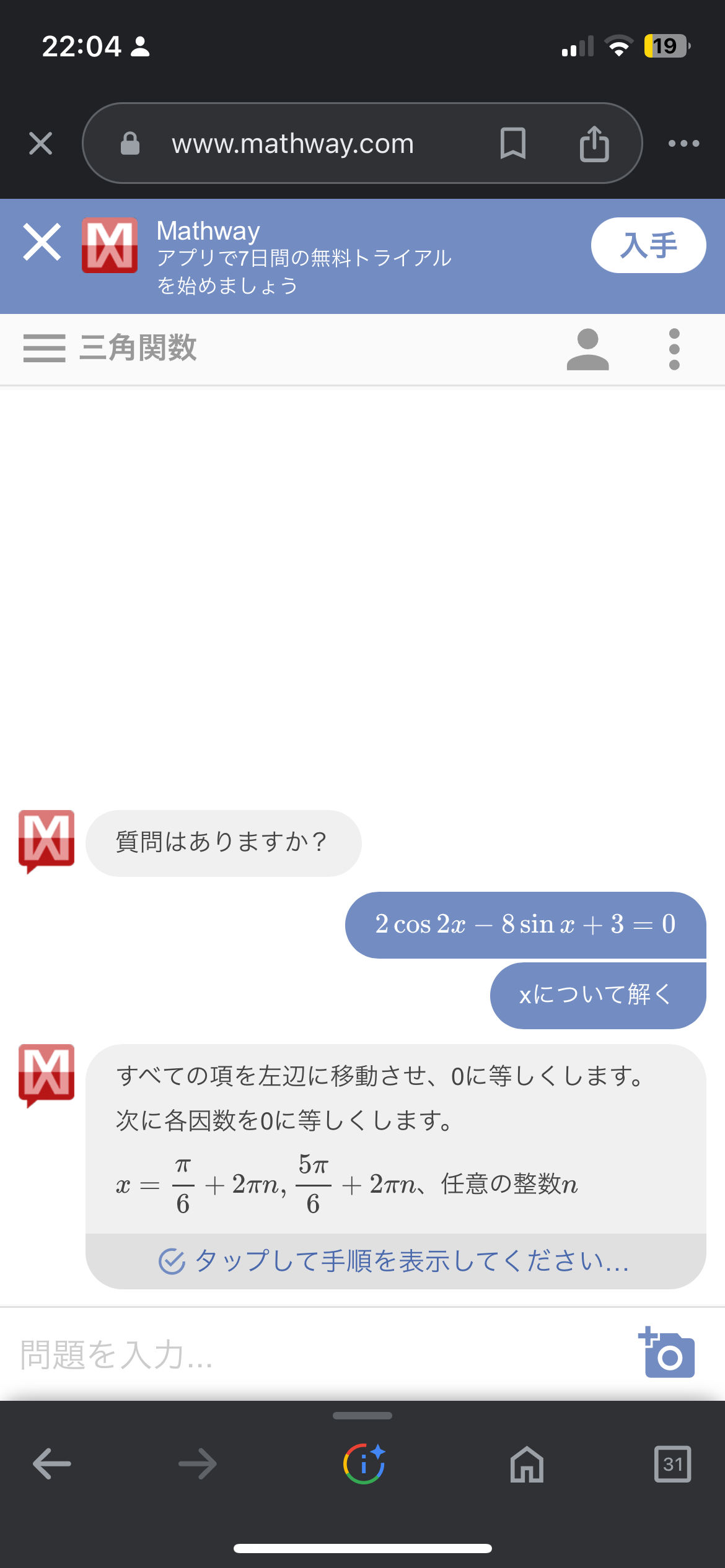
Task: Go back in the browser
Action: (x=52, y=1464)
